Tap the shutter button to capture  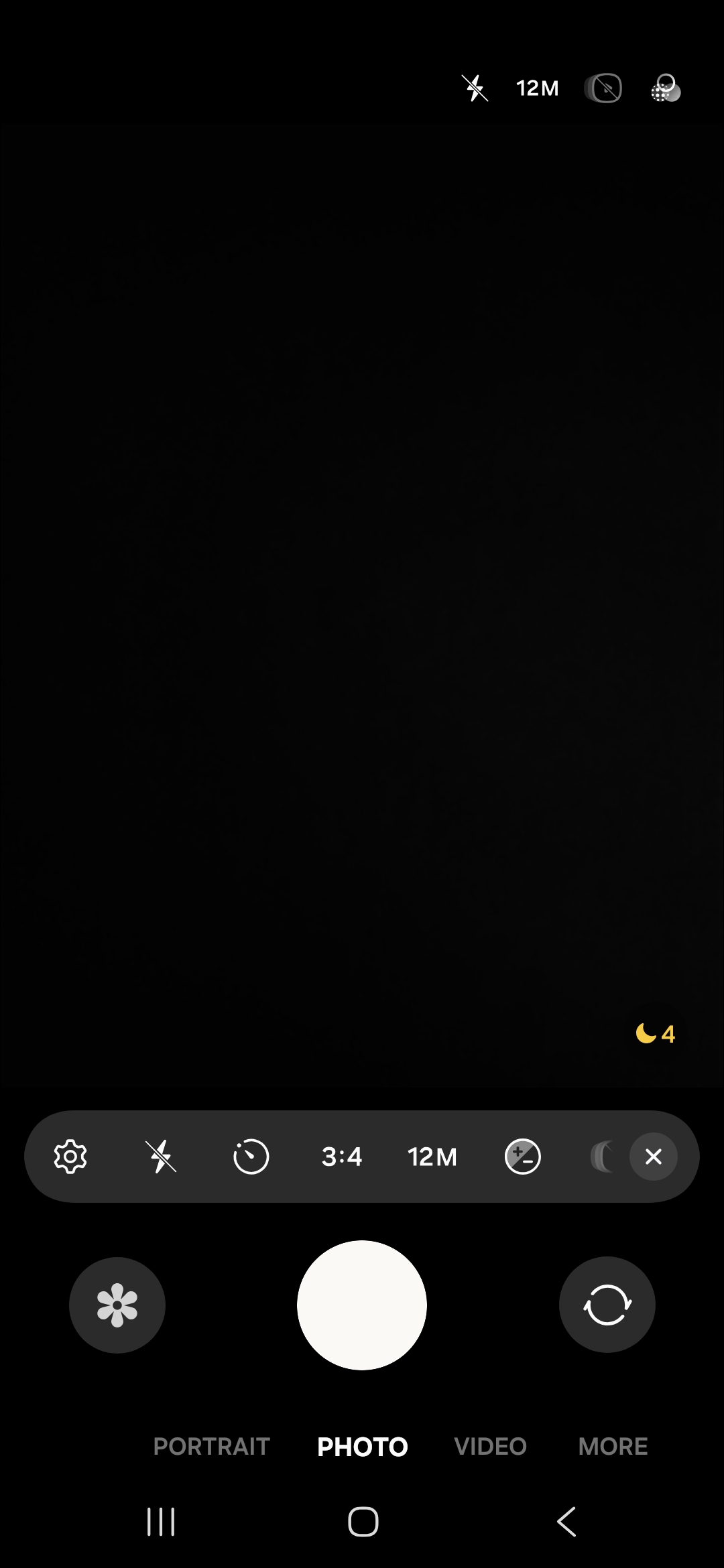click(362, 1305)
